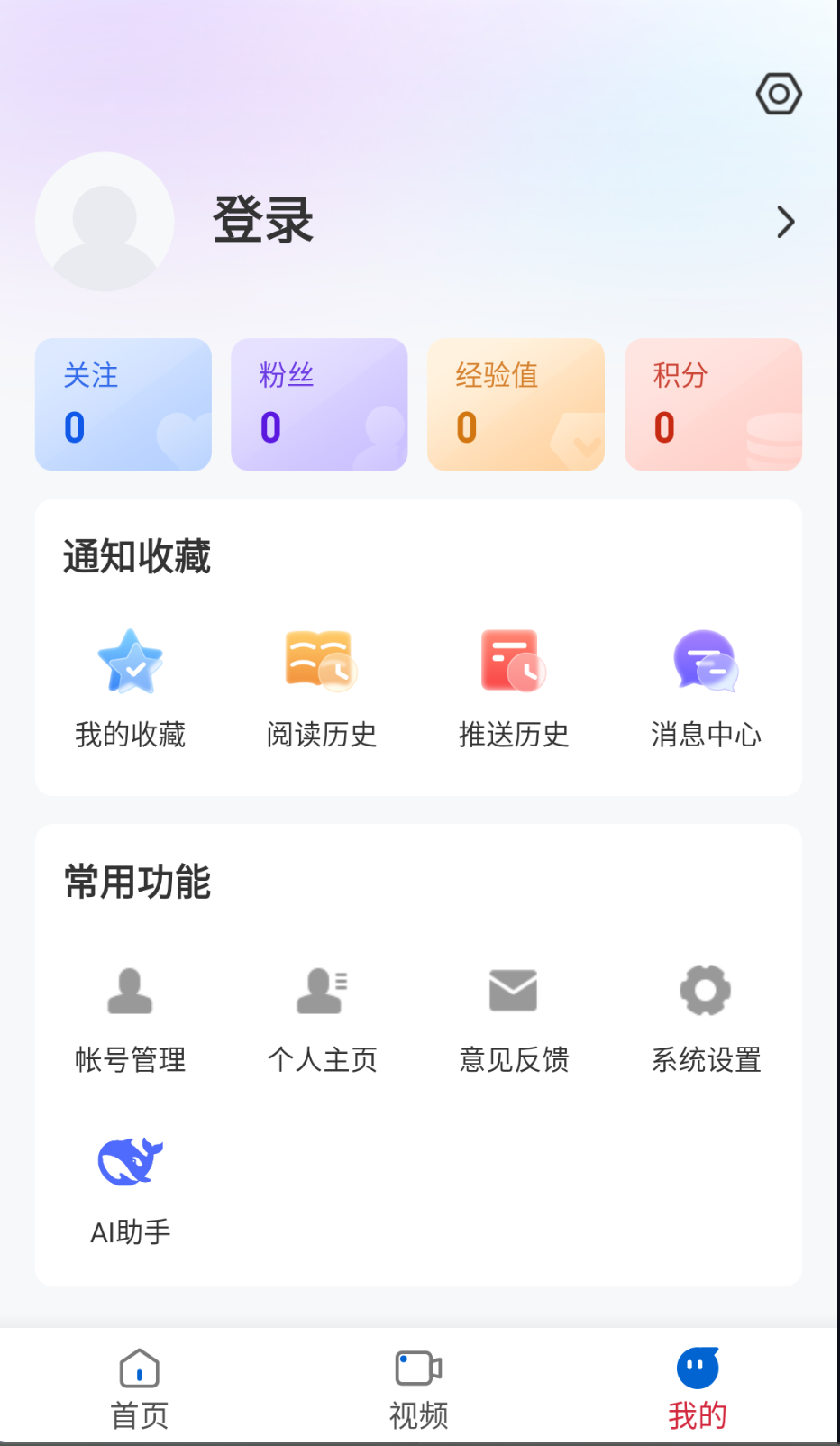The height and width of the screenshot is (1446, 840).
Task: Open 帐号管理 account management icon
Action: 131,990
